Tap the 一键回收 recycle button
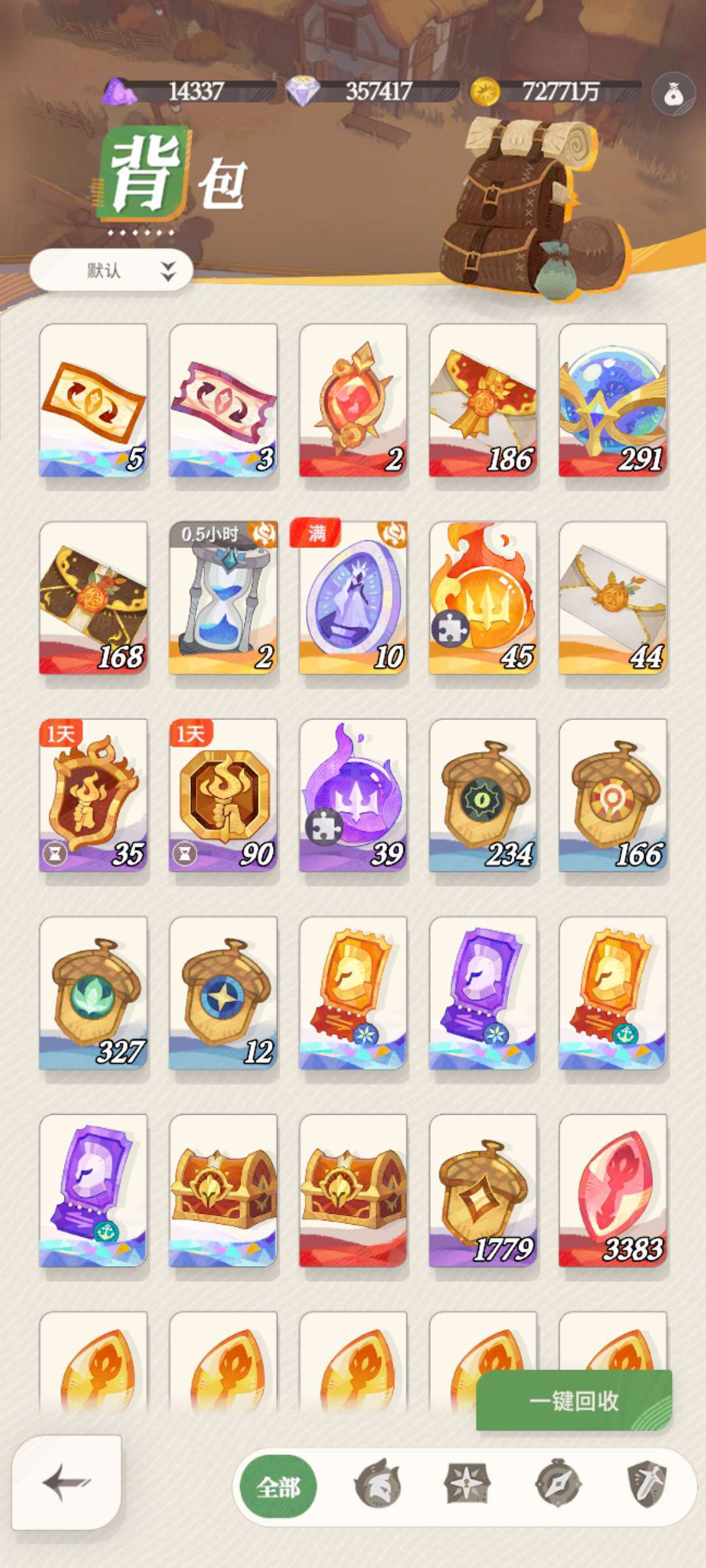Screen dimensions: 706x1568 coord(574,1401)
